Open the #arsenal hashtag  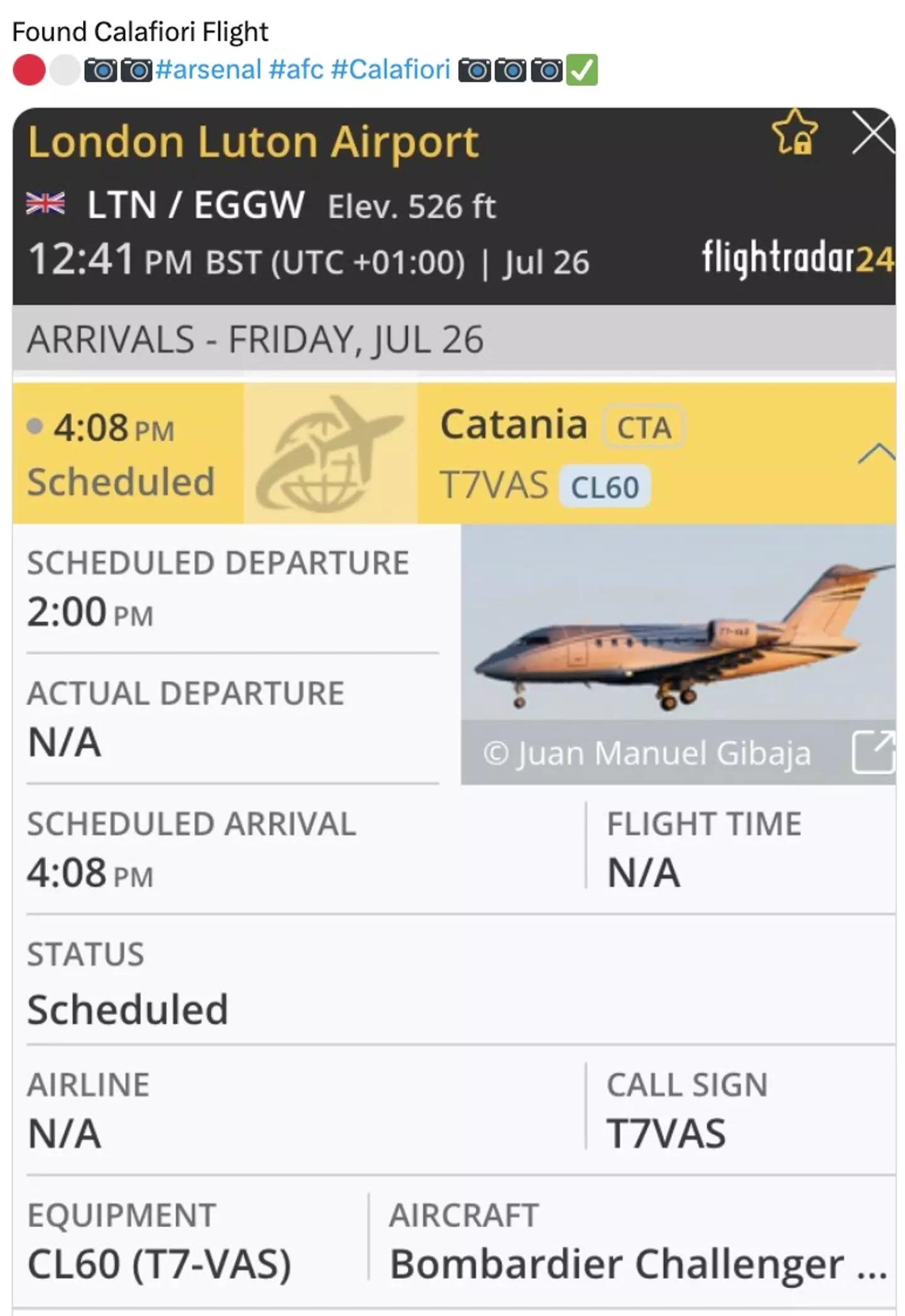coord(208,70)
